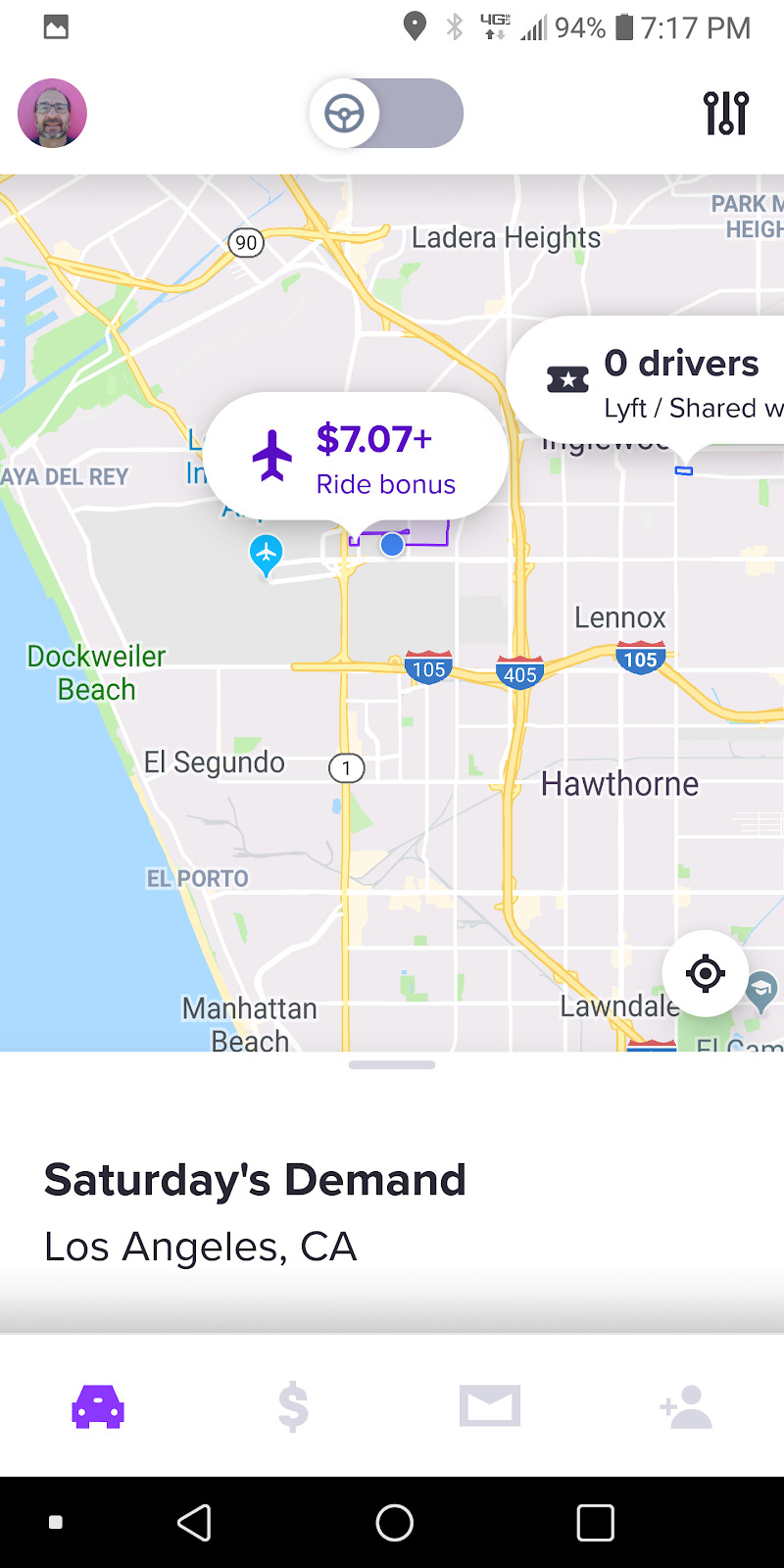
Task: Tap the blue current-location dot on the map
Action: [391, 544]
